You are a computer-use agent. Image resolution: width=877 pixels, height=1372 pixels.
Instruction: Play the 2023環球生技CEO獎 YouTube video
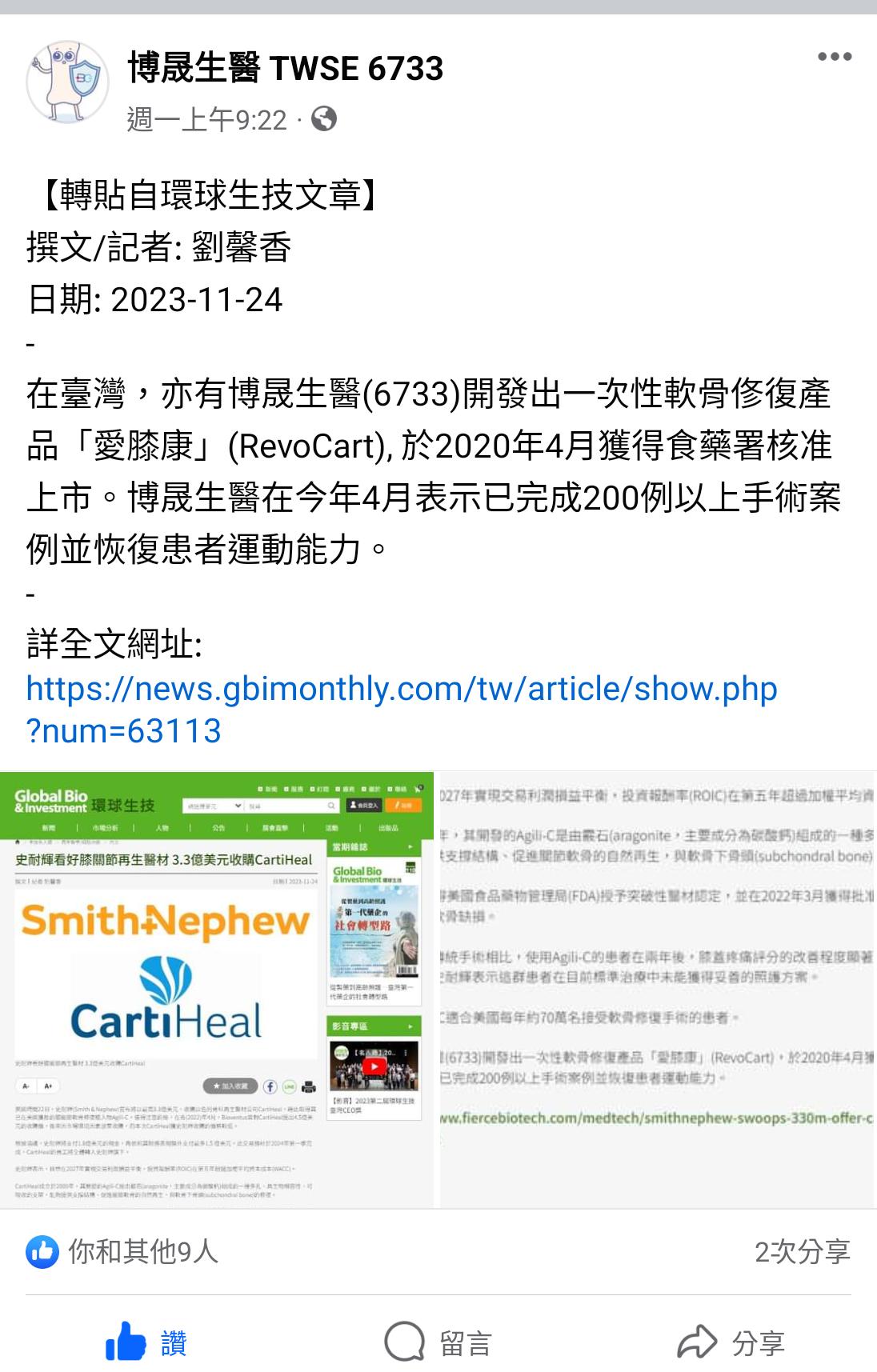pos(374,1066)
